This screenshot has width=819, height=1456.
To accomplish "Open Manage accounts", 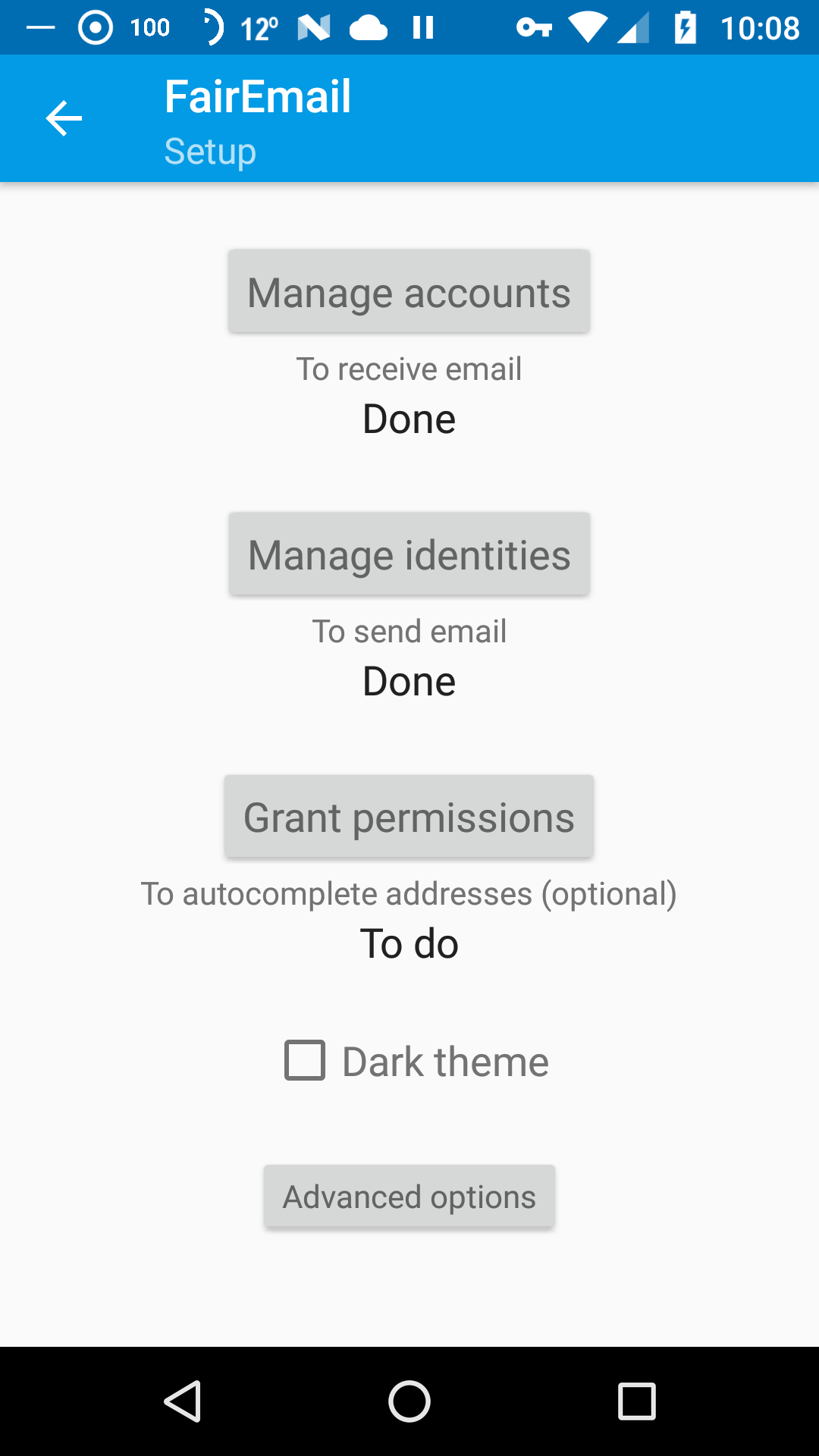I will [409, 292].
